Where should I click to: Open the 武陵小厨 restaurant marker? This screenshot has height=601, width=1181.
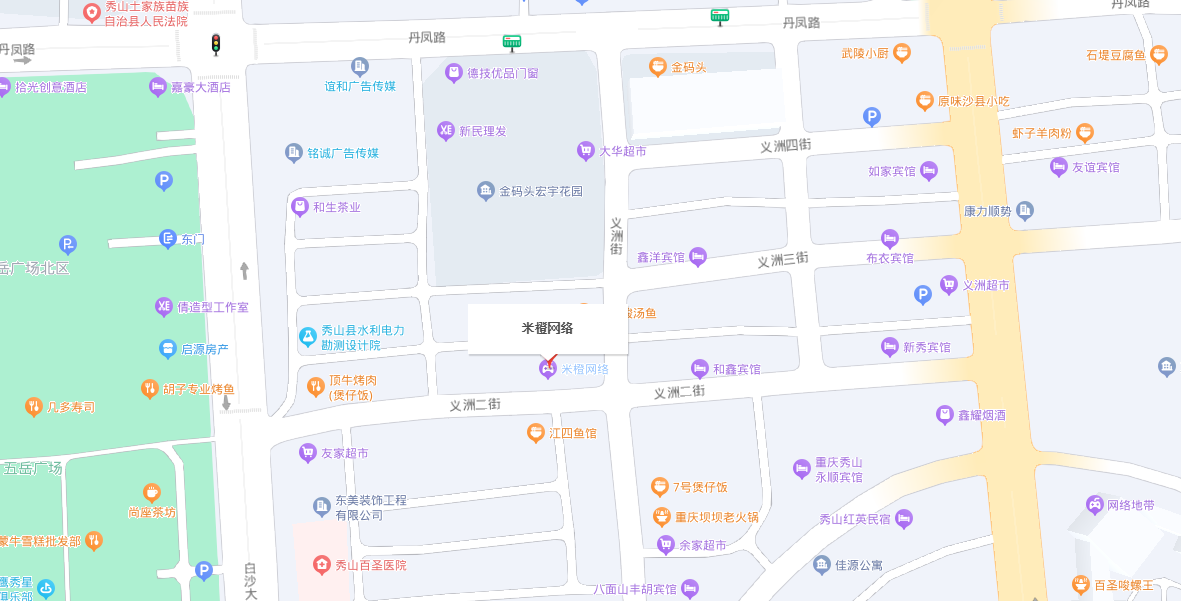click(x=902, y=53)
